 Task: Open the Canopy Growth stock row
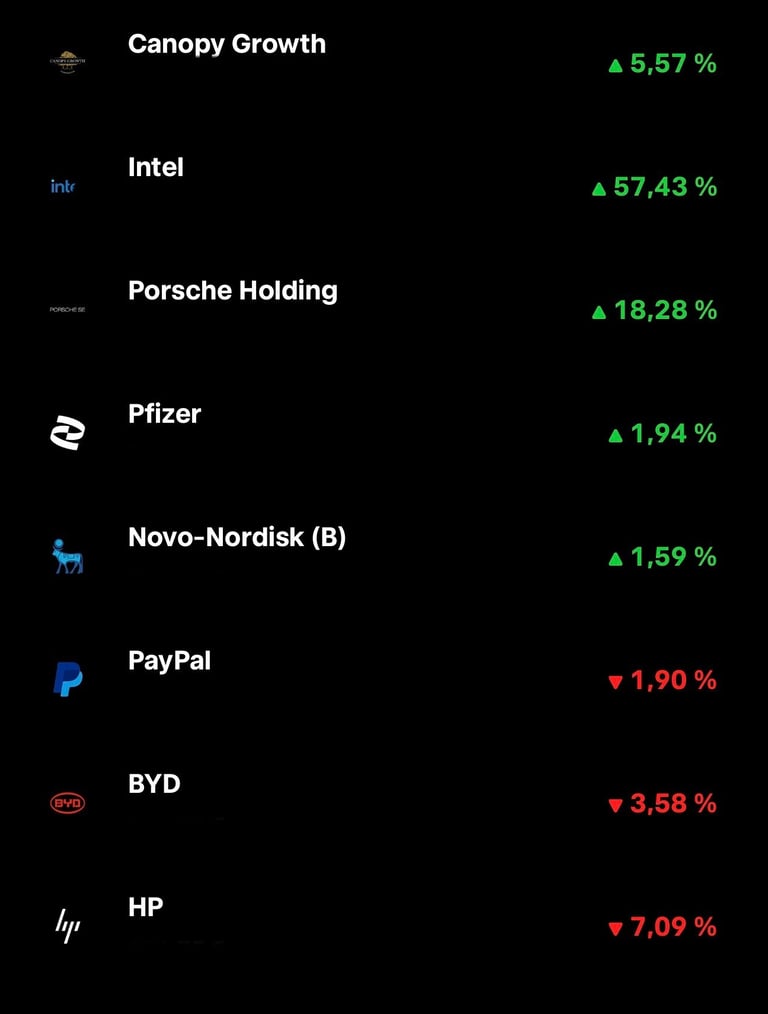click(x=227, y=45)
